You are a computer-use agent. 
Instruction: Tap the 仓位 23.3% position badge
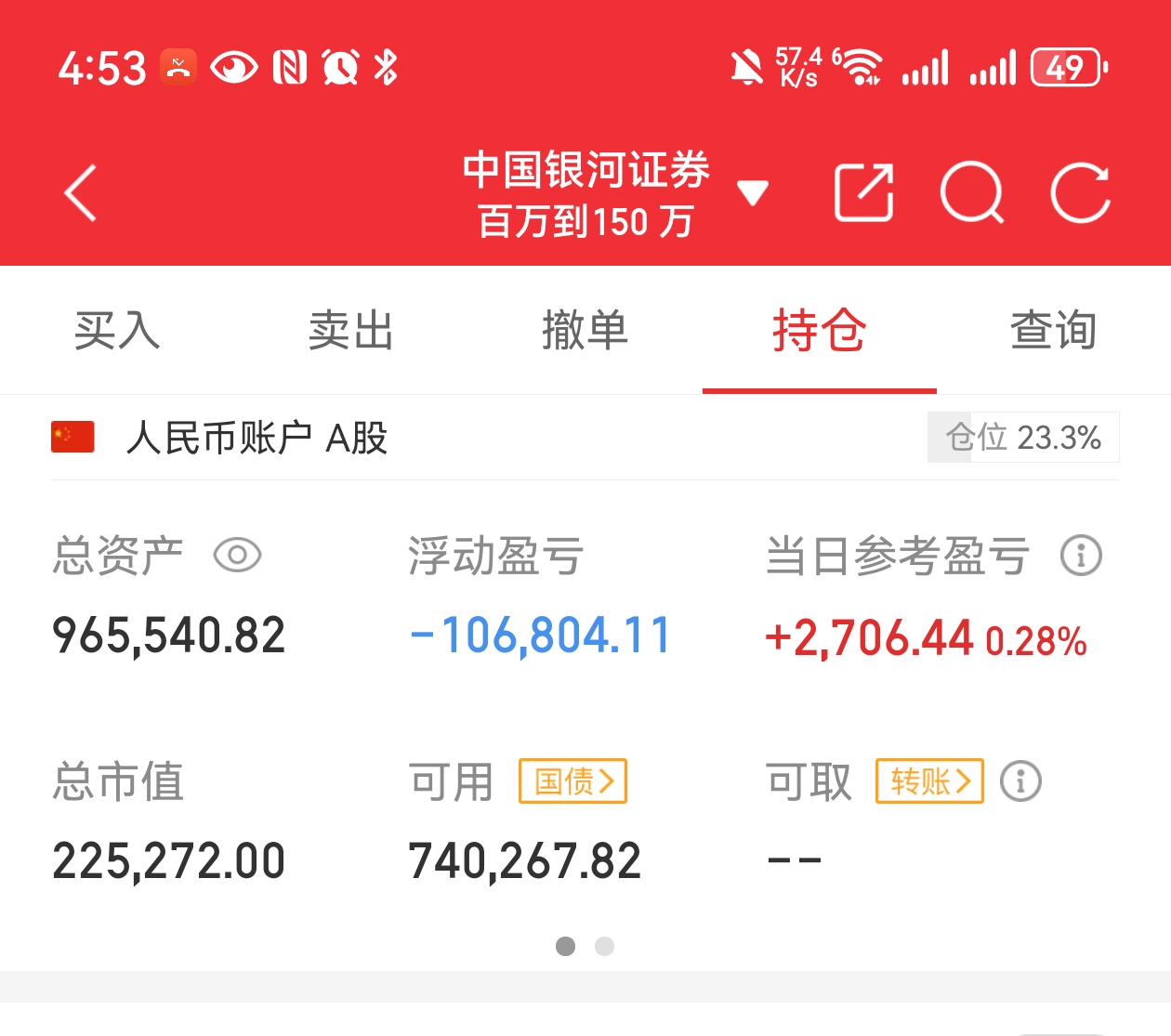coord(1023,437)
